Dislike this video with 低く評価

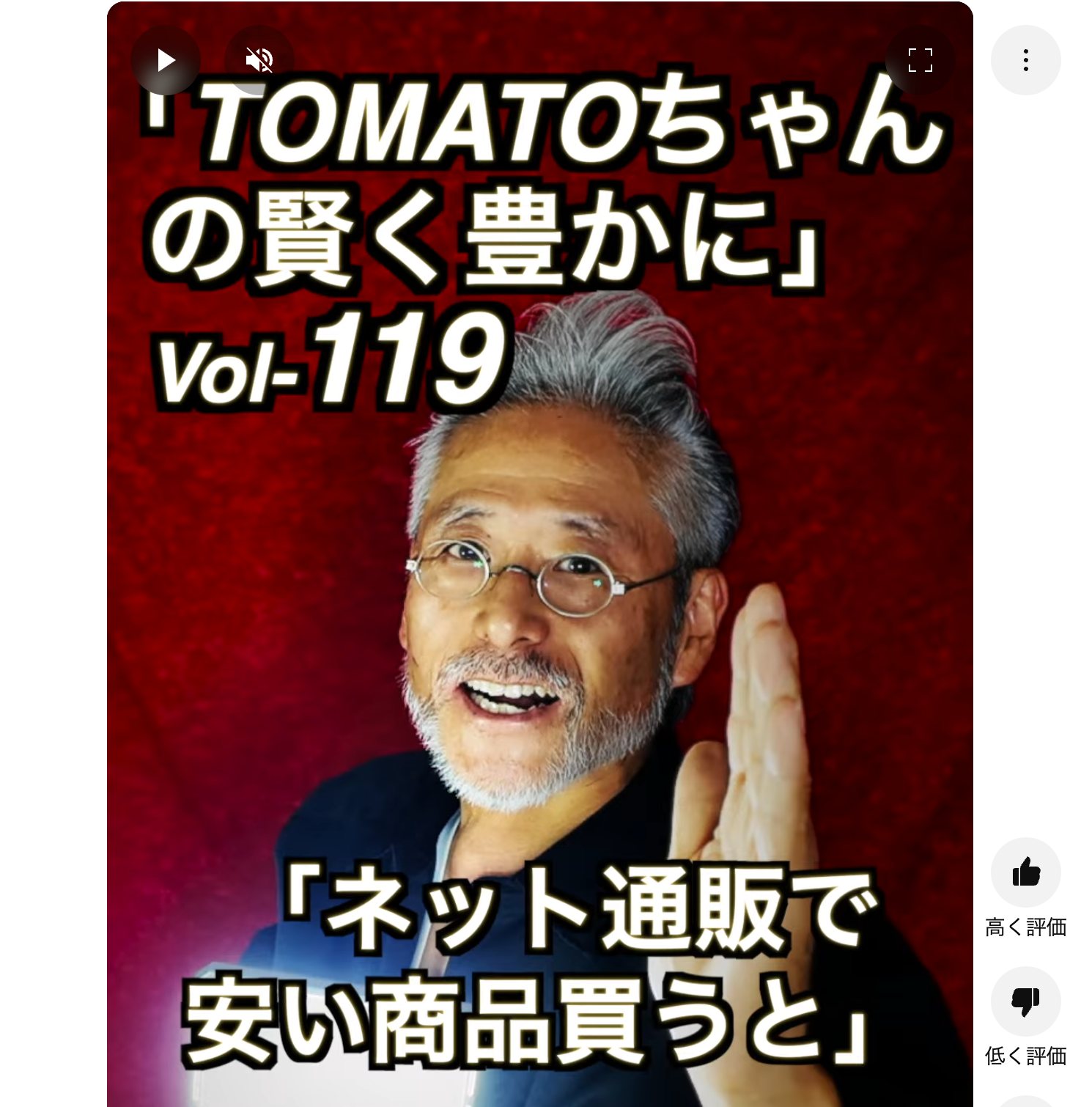click(x=1025, y=1001)
